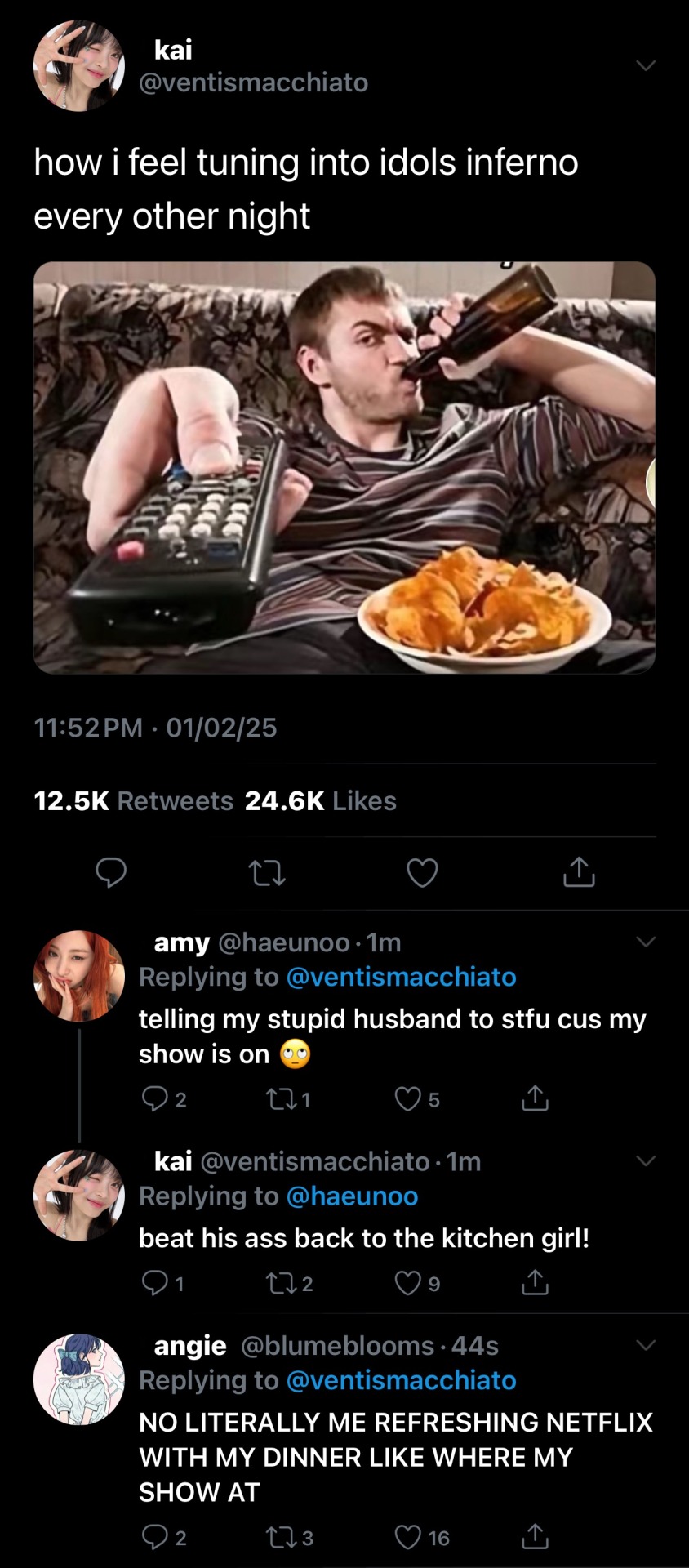The height and width of the screenshot is (1568, 689).
Task: Open the chevron menu on angie's reply
Action: click(x=646, y=1345)
